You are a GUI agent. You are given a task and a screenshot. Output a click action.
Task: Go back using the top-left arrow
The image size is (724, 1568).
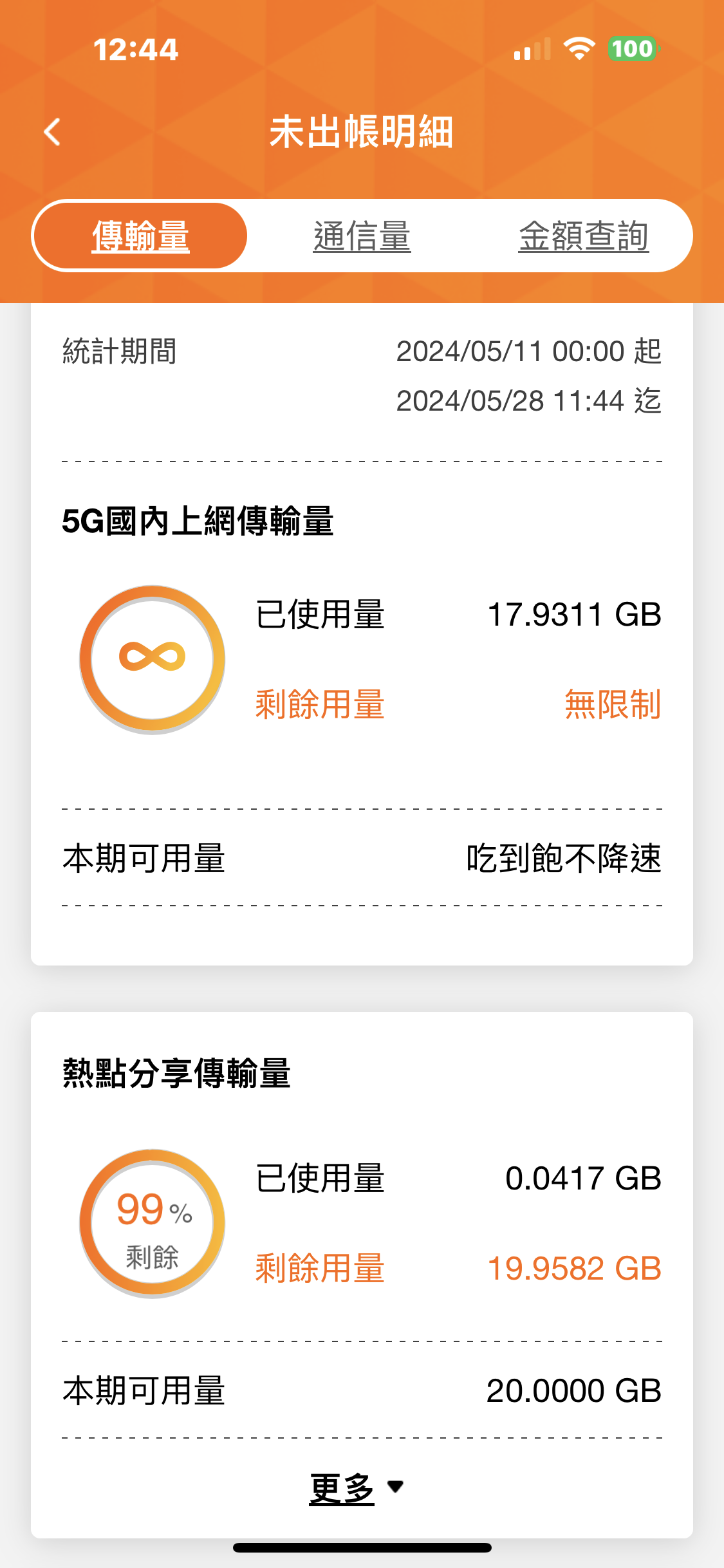click(52, 132)
